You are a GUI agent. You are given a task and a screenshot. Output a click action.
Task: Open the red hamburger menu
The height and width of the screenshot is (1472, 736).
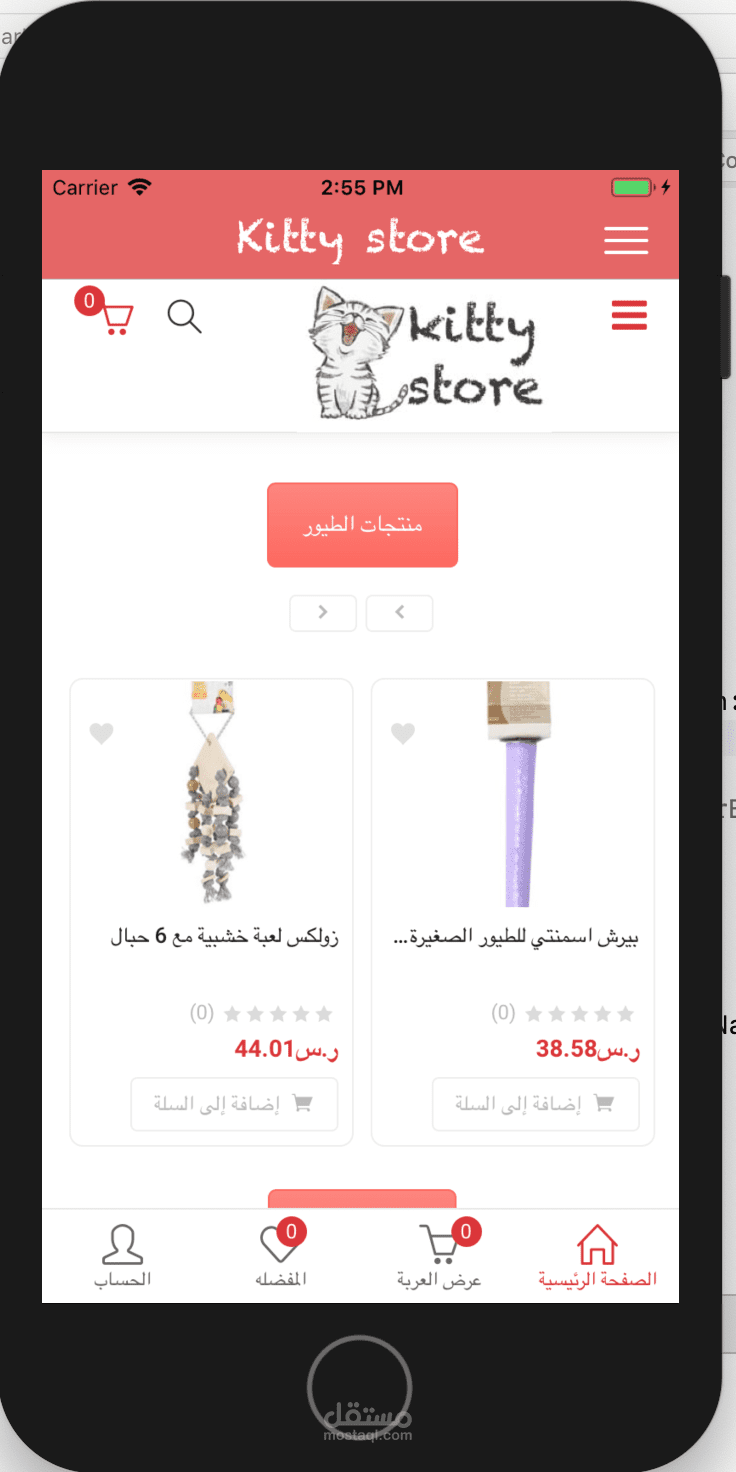(x=629, y=315)
